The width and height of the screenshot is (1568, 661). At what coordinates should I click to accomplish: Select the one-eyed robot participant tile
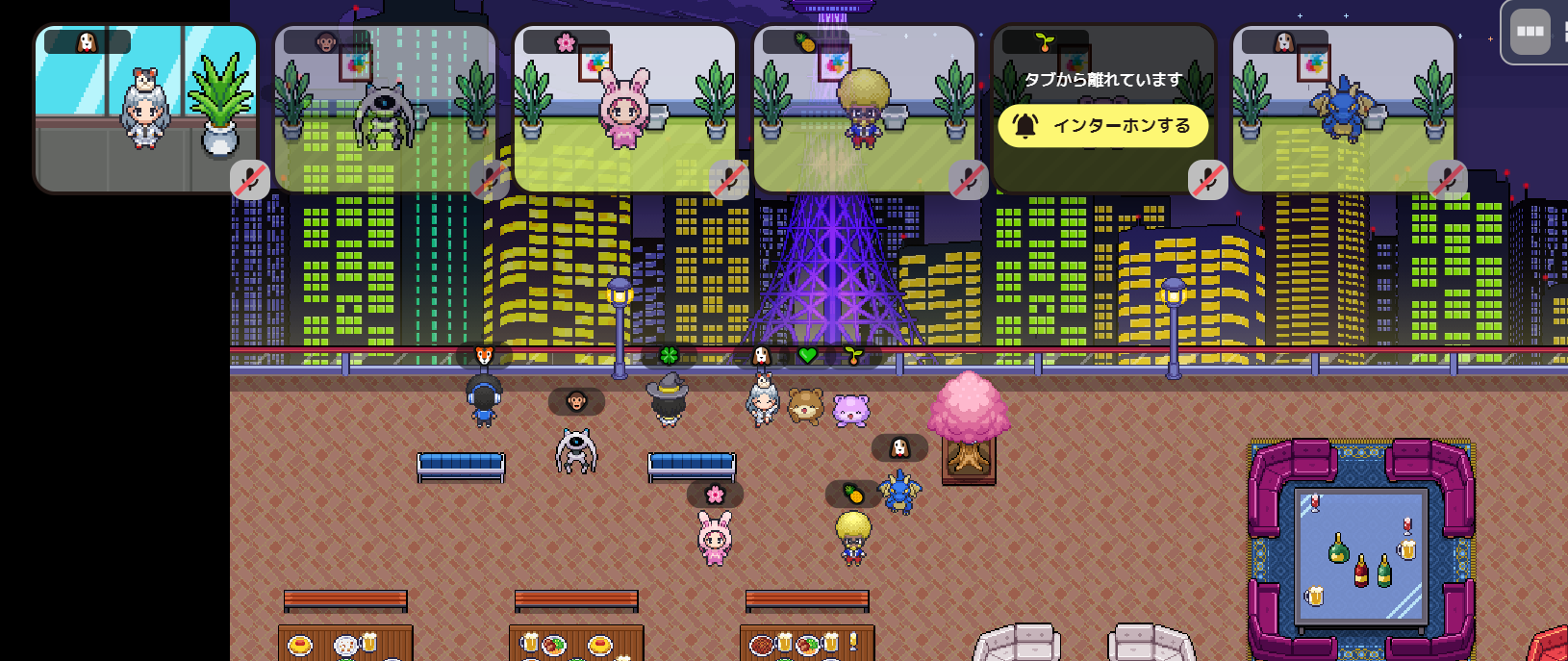point(385,109)
